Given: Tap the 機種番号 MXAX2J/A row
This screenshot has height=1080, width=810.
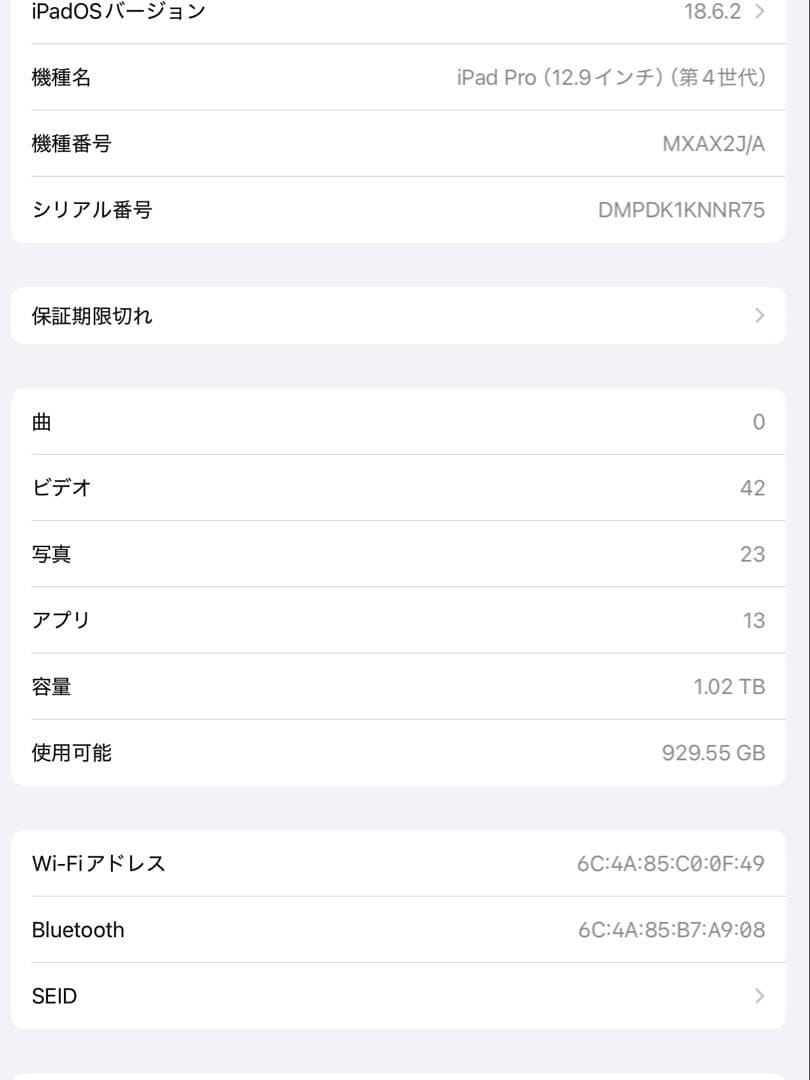Looking at the screenshot, I should point(400,143).
